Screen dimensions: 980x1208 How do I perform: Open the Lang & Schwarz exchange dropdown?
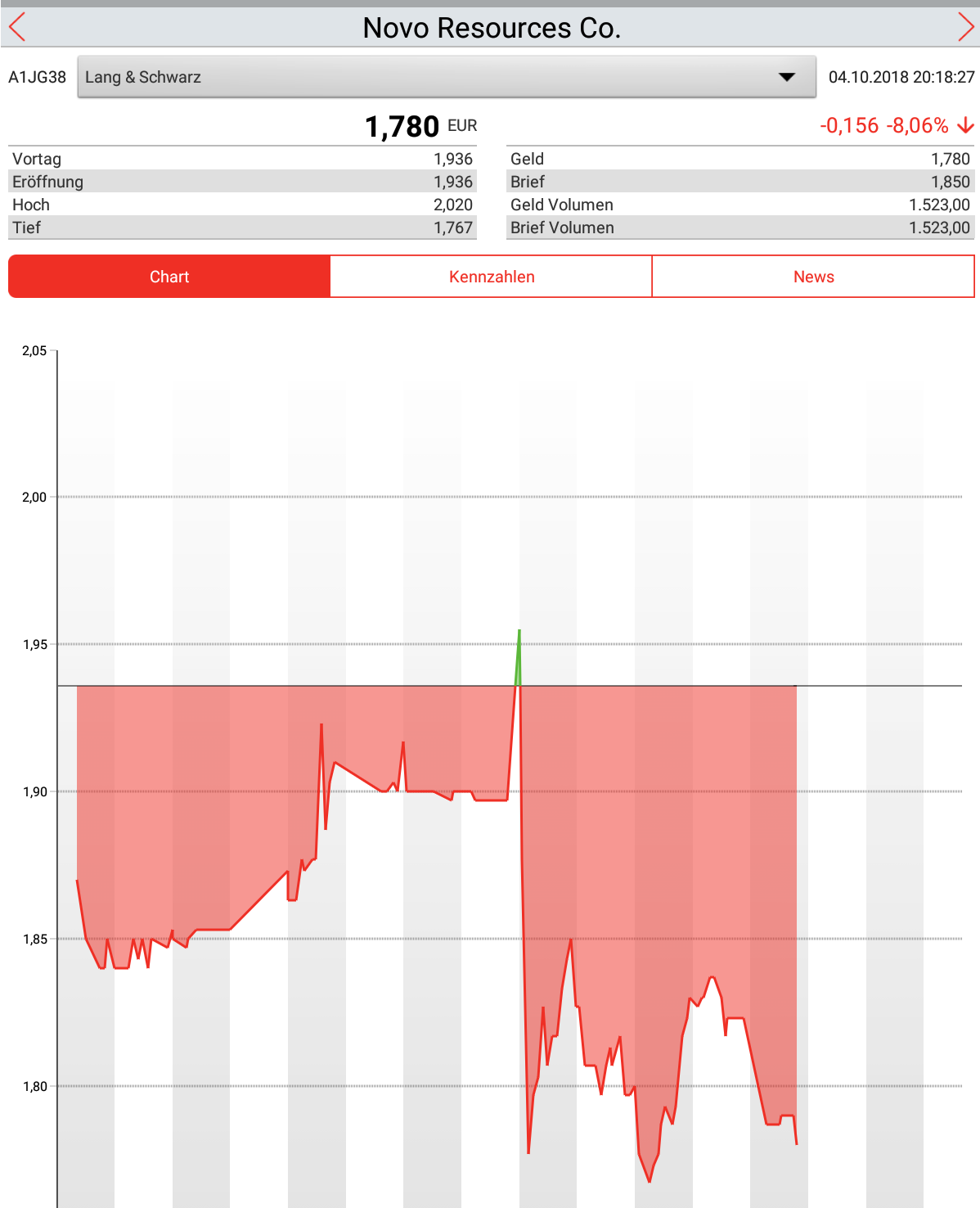(446, 77)
